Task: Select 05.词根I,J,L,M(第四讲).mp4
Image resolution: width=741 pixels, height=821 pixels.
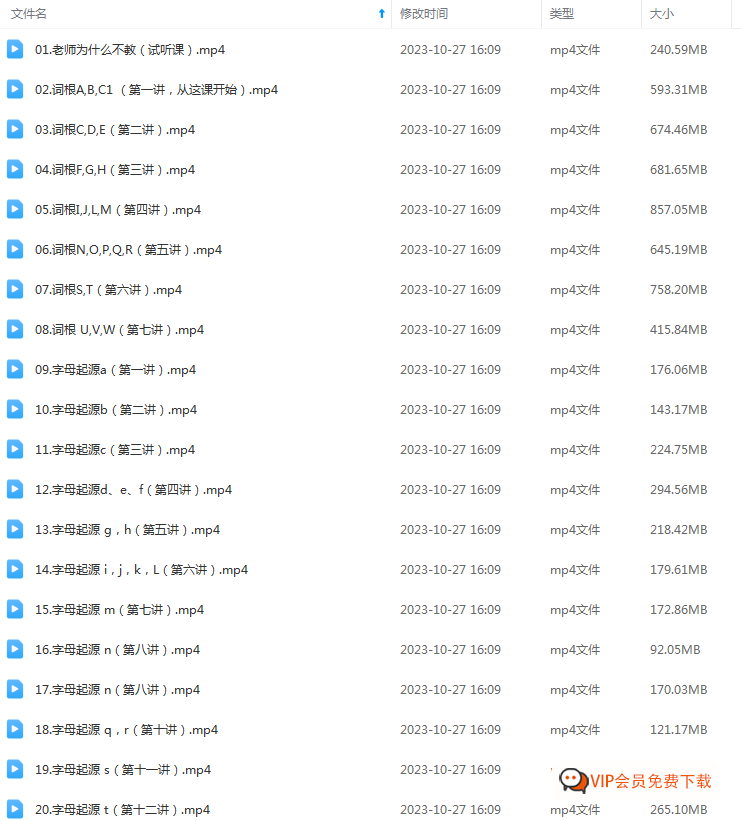Action: [x=118, y=210]
